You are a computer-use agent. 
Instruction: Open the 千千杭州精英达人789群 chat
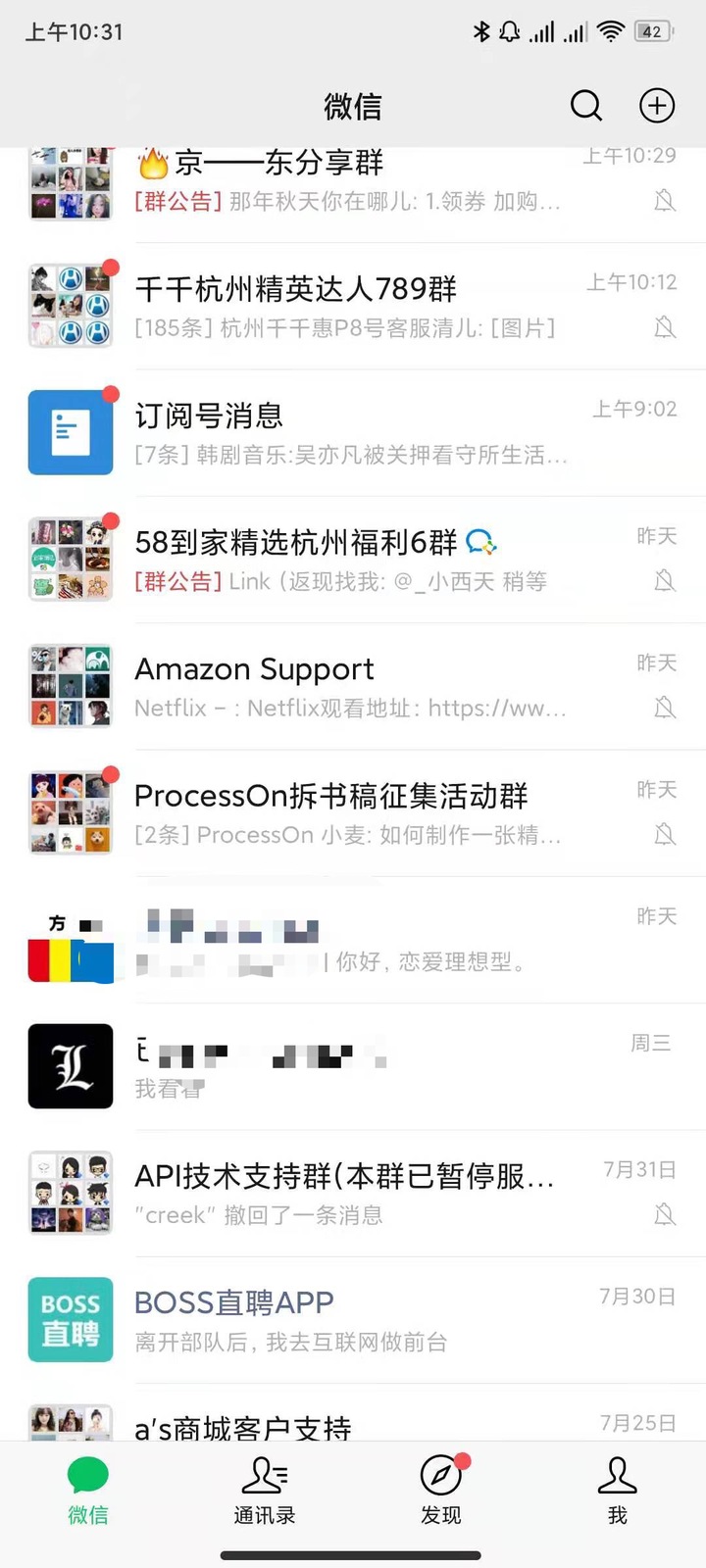coord(353,306)
